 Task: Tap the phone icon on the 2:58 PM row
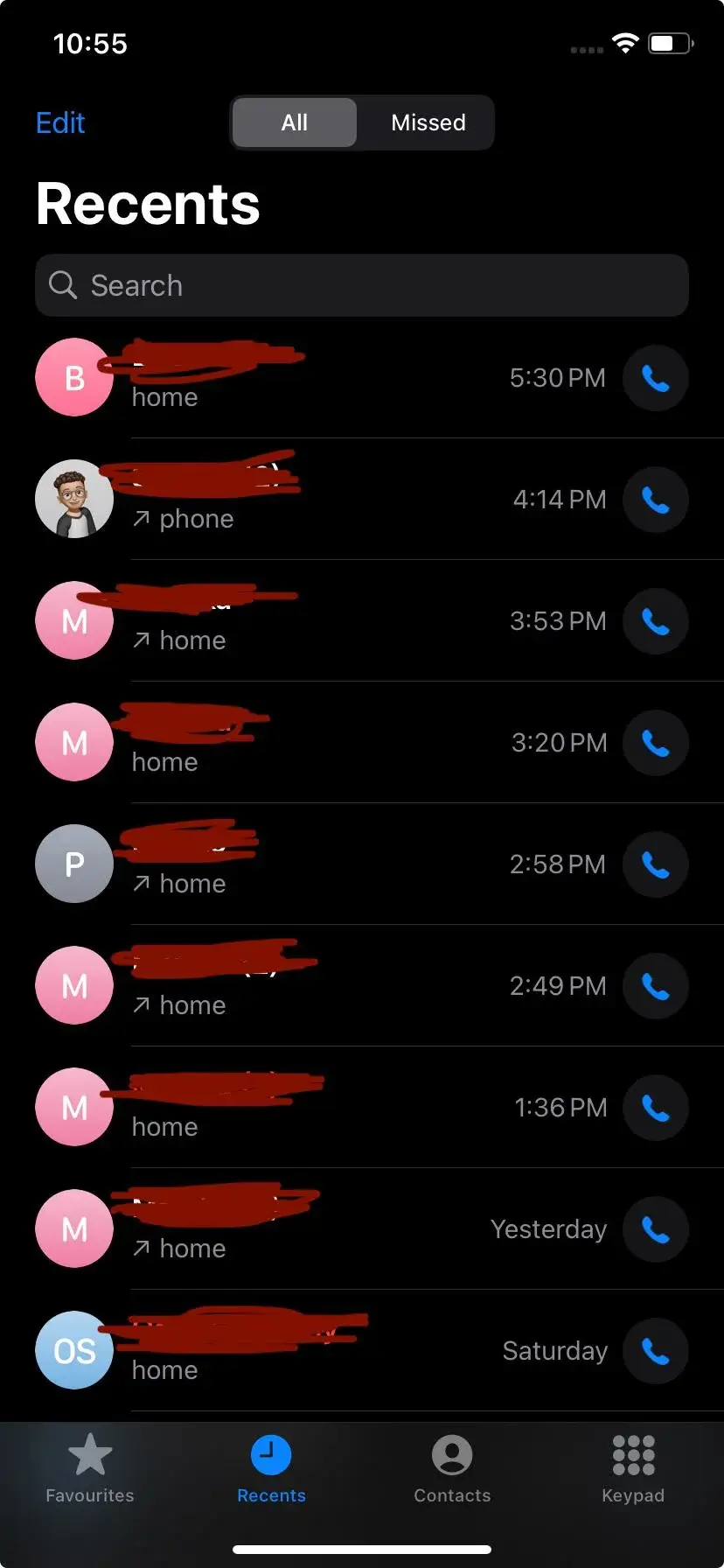pos(656,864)
